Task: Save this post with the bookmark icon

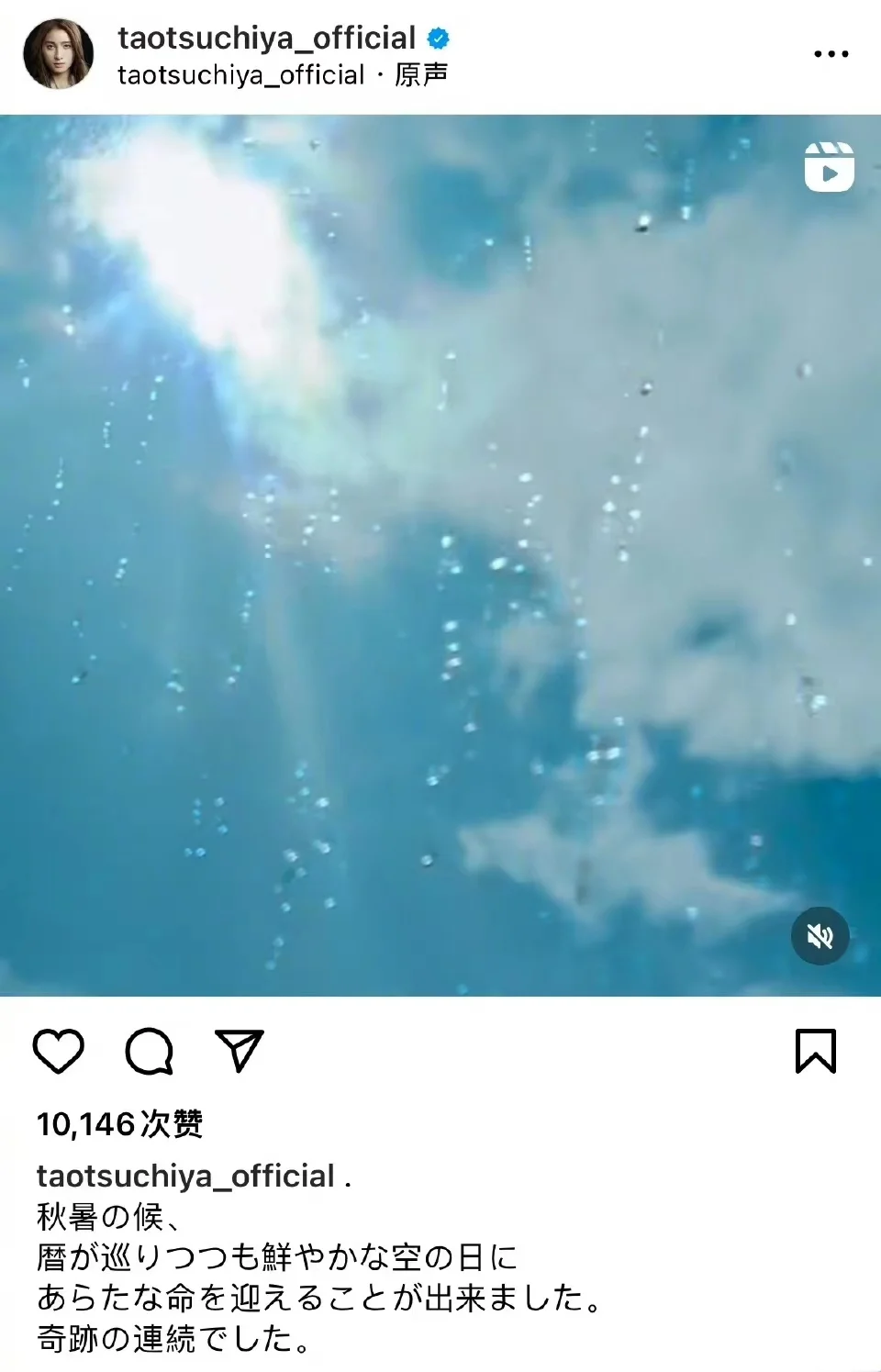Action: [x=815, y=1052]
